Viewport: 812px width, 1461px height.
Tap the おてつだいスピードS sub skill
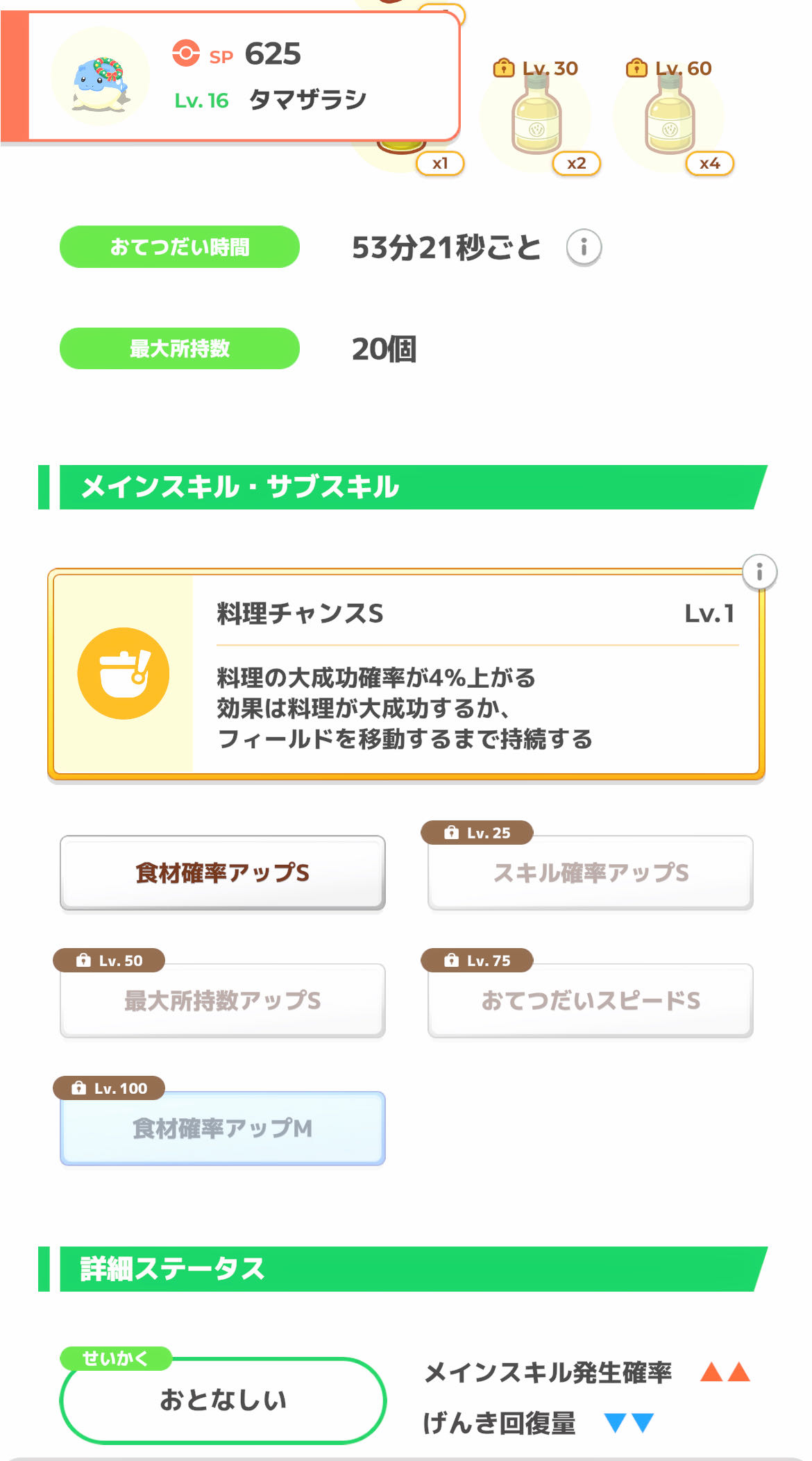(x=591, y=1001)
